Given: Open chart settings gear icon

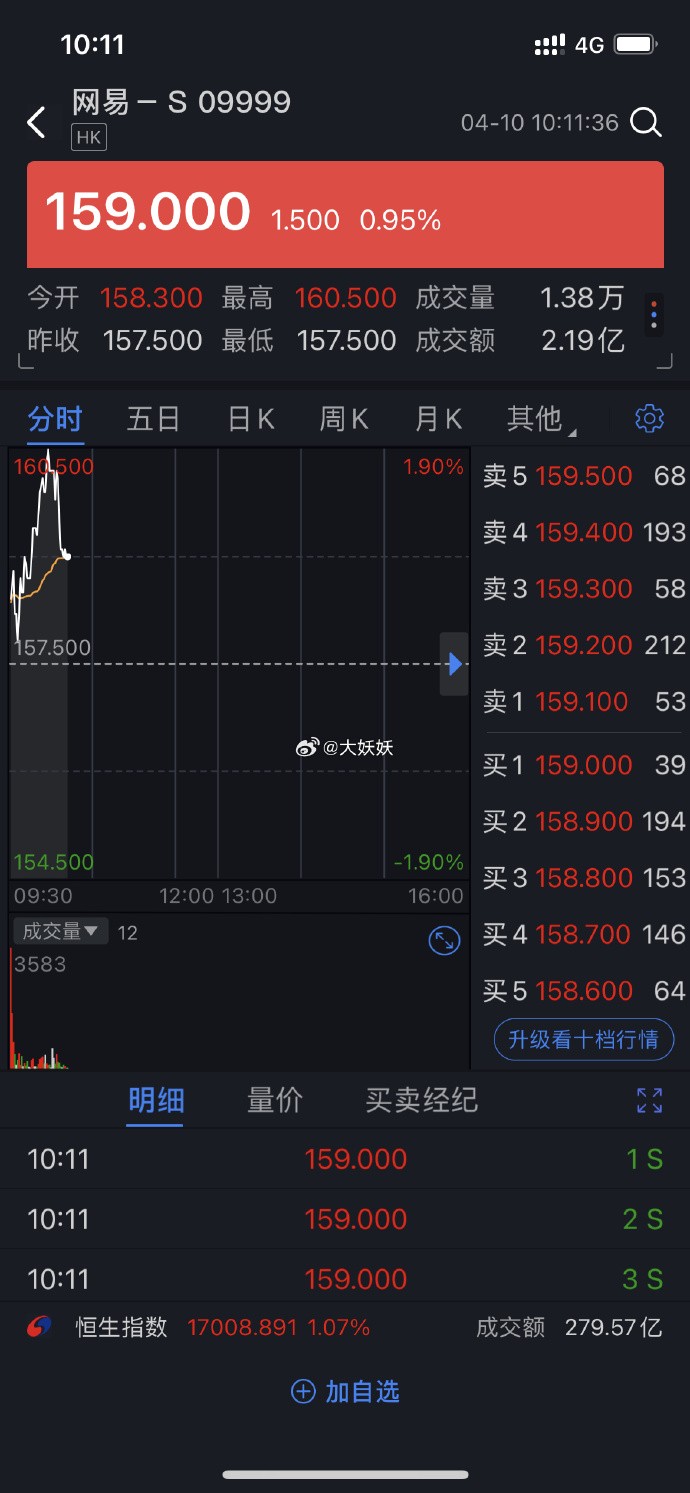Looking at the screenshot, I should pos(650,418).
